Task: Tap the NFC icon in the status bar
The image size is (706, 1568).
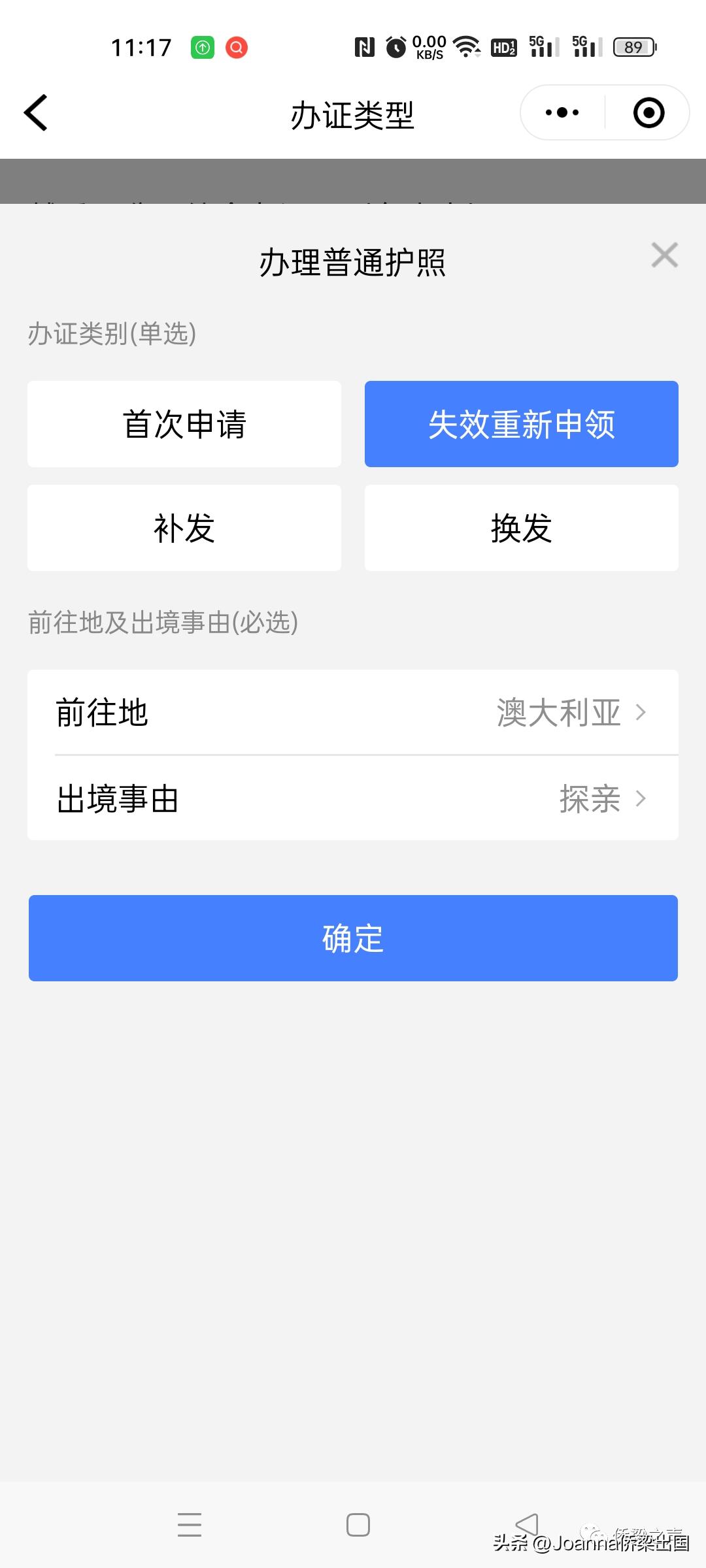Action: 363,46
